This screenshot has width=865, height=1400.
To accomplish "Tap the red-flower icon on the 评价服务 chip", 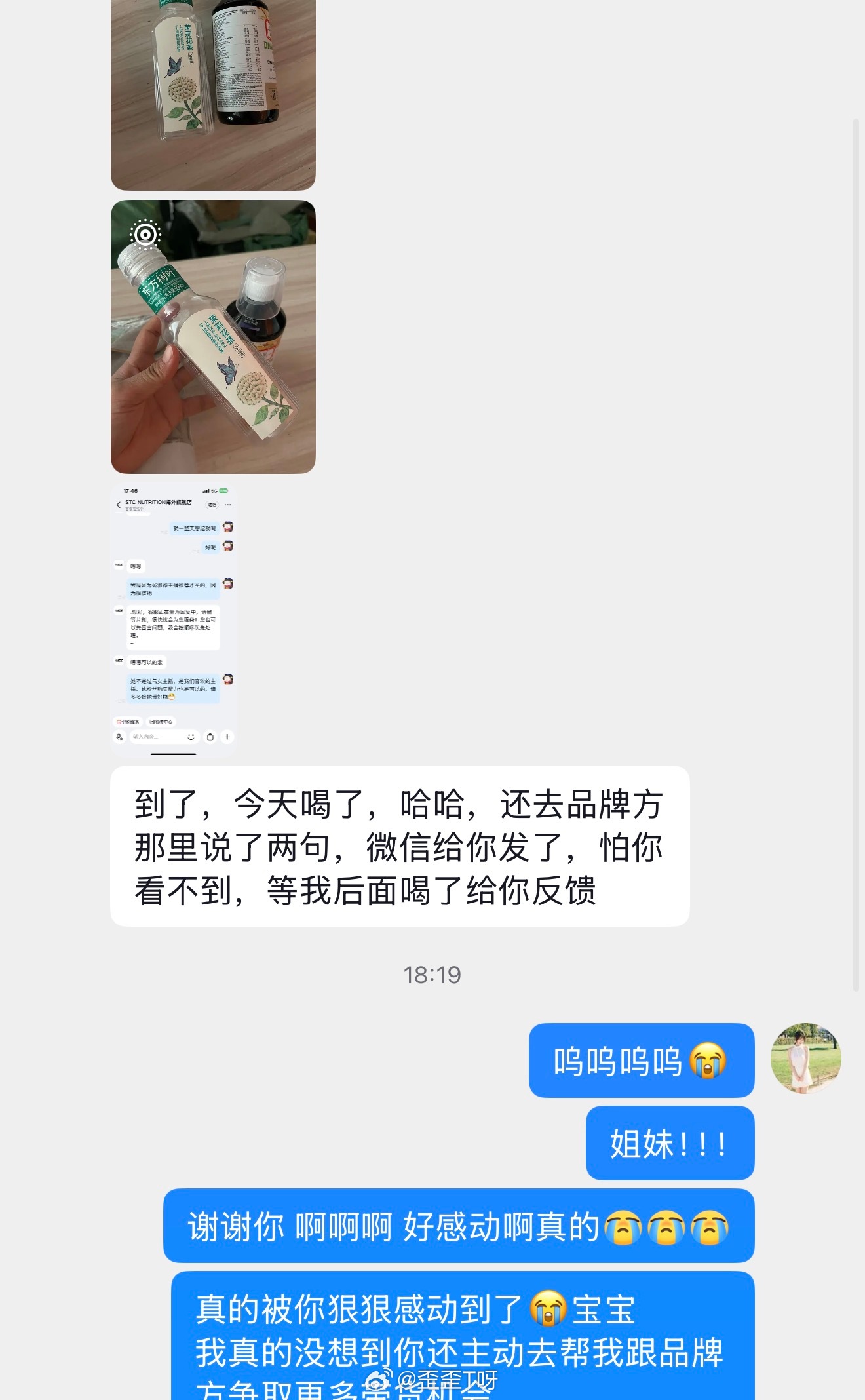I will 119,721.
